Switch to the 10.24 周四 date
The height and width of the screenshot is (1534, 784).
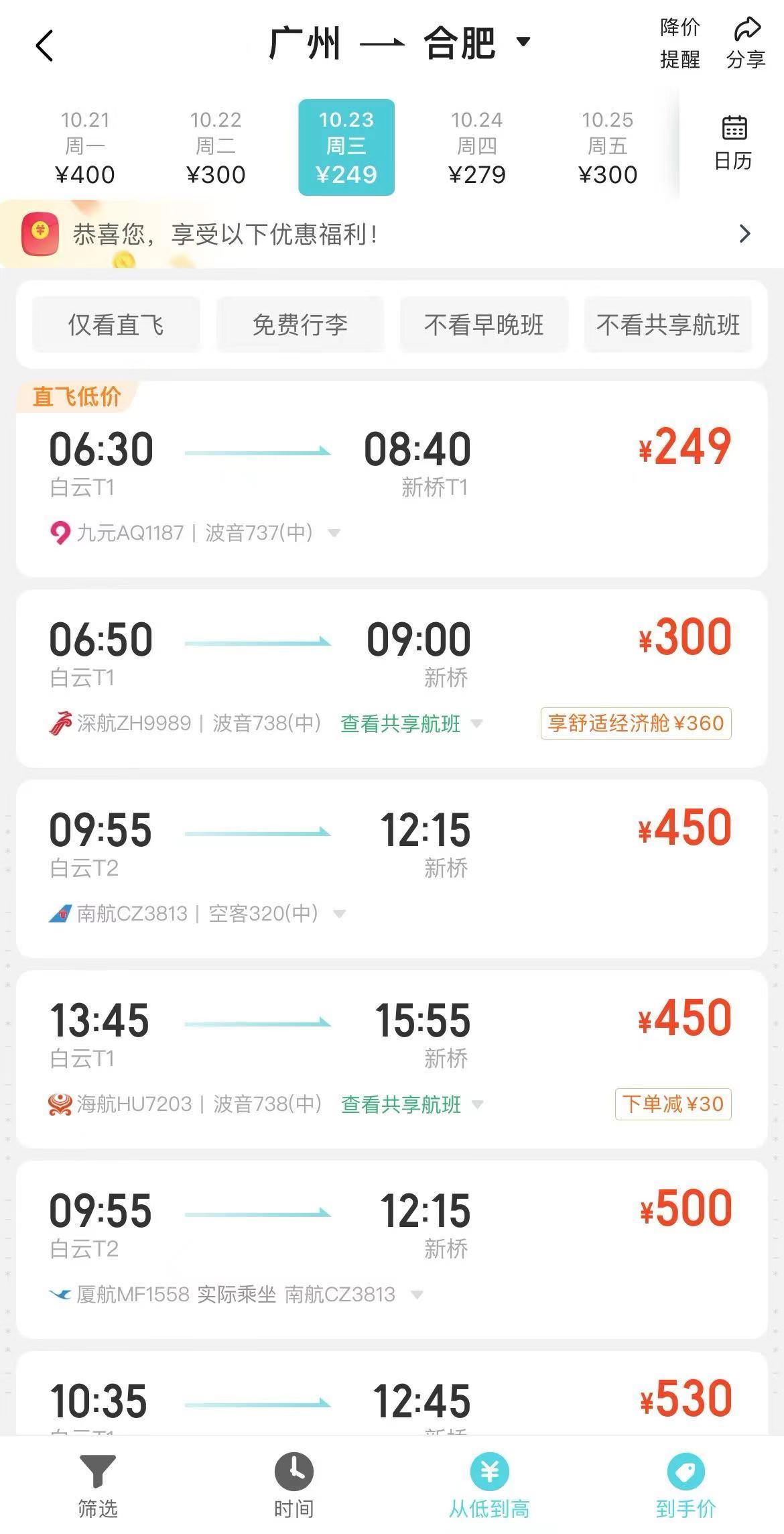pos(476,147)
